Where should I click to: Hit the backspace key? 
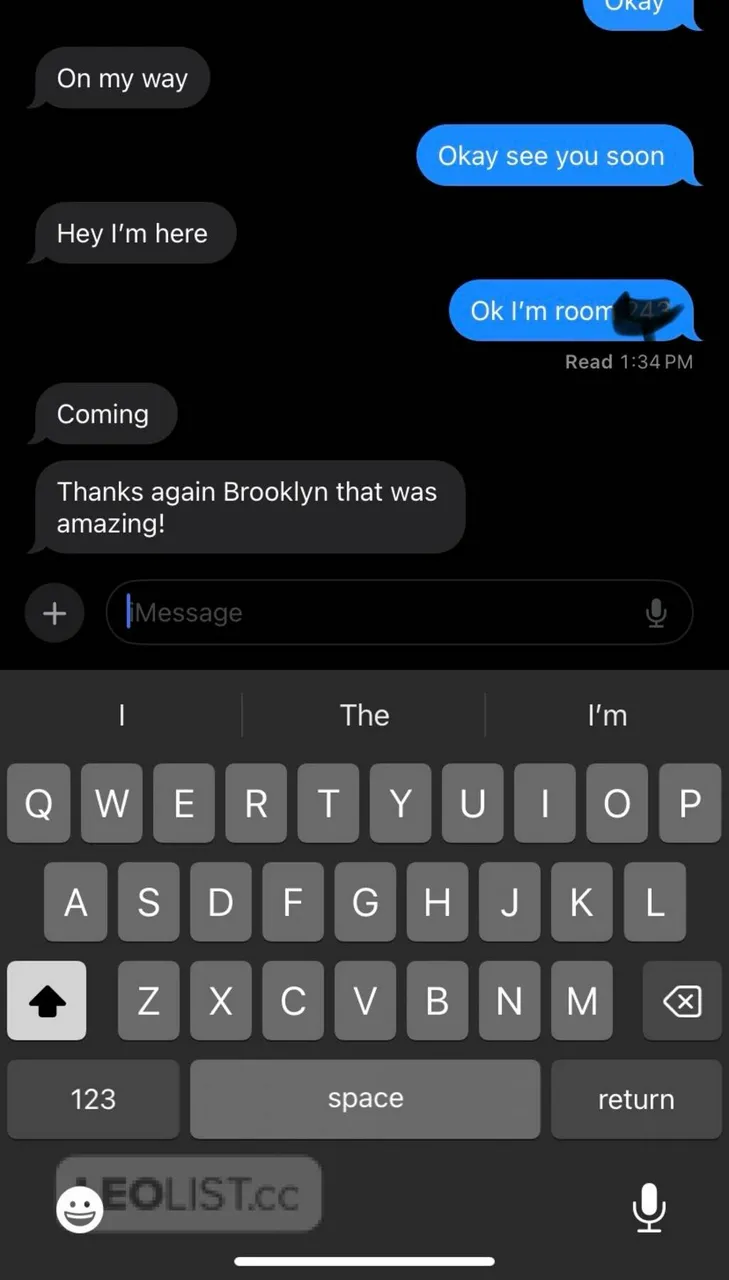(682, 1001)
